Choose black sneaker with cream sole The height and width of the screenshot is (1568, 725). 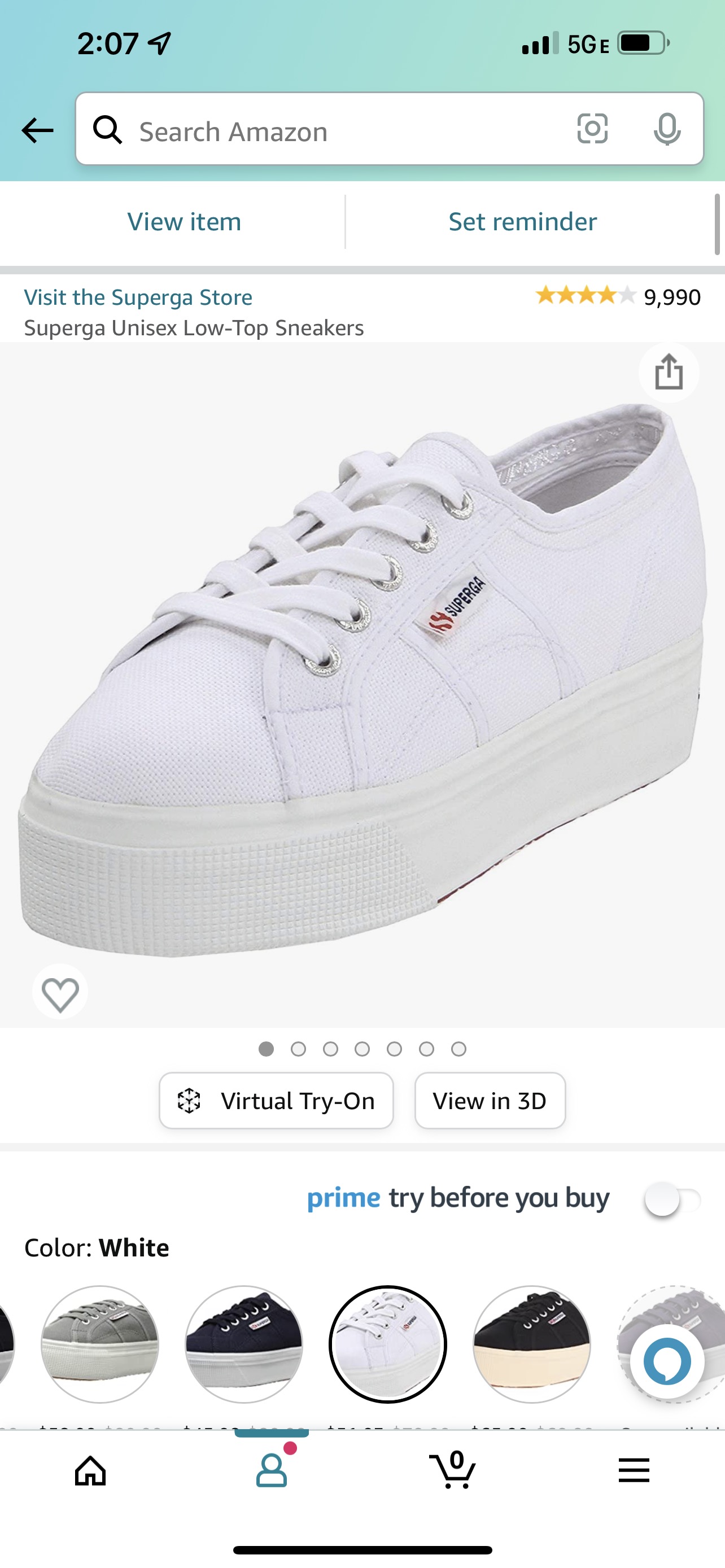[x=531, y=1344]
